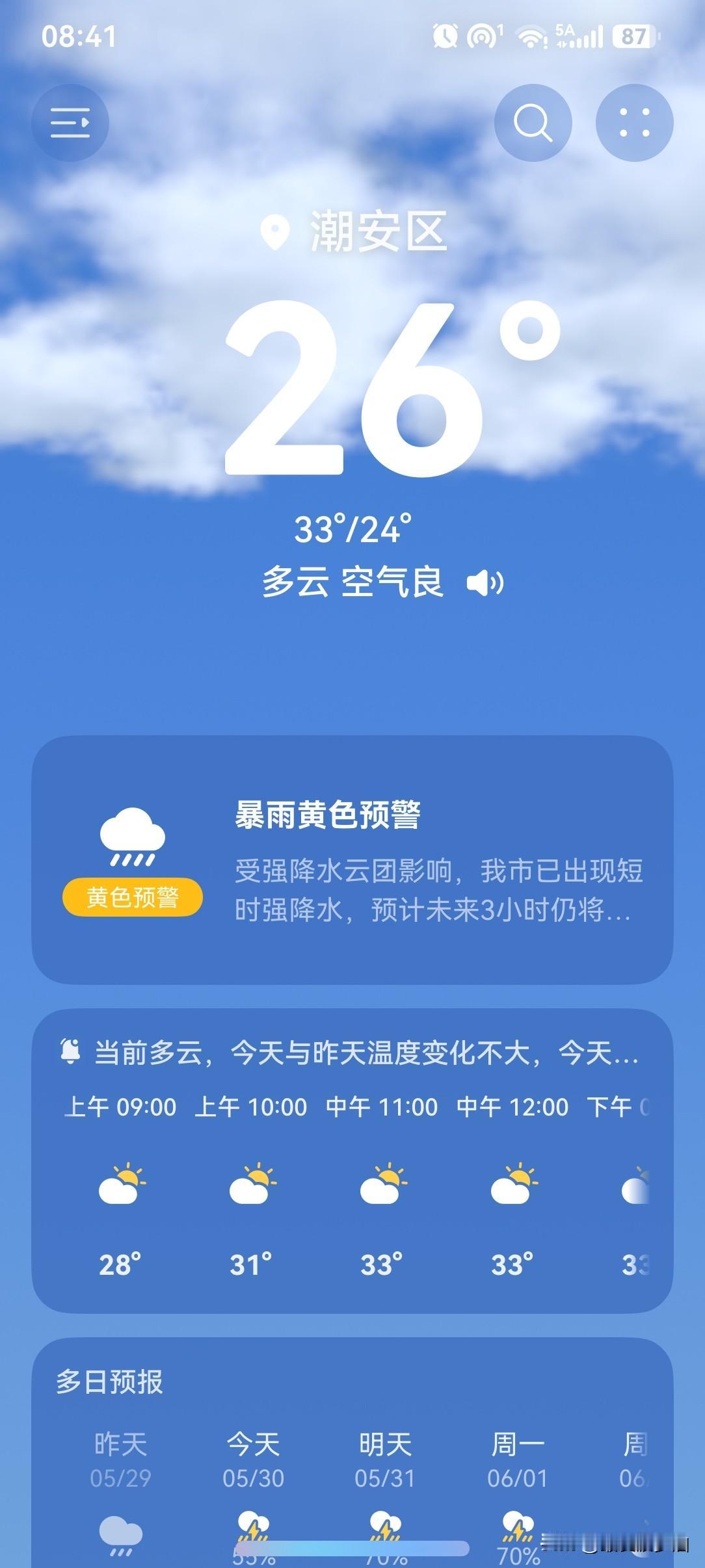Open the search magnifier icon
Viewport: 705px width, 1568px height.
[533, 123]
